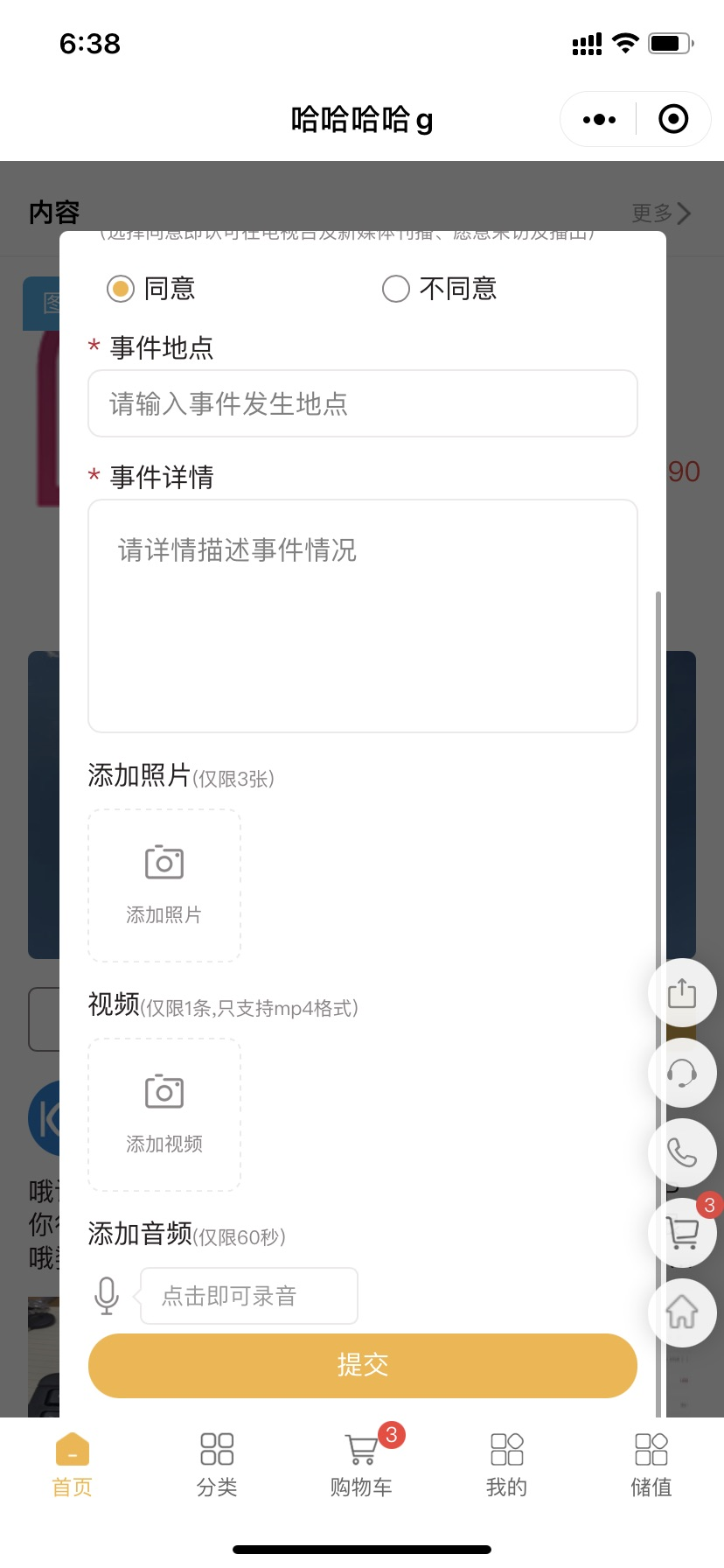The height and width of the screenshot is (1568, 724).
Task: Open the 购物车 tab
Action: (362, 1465)
